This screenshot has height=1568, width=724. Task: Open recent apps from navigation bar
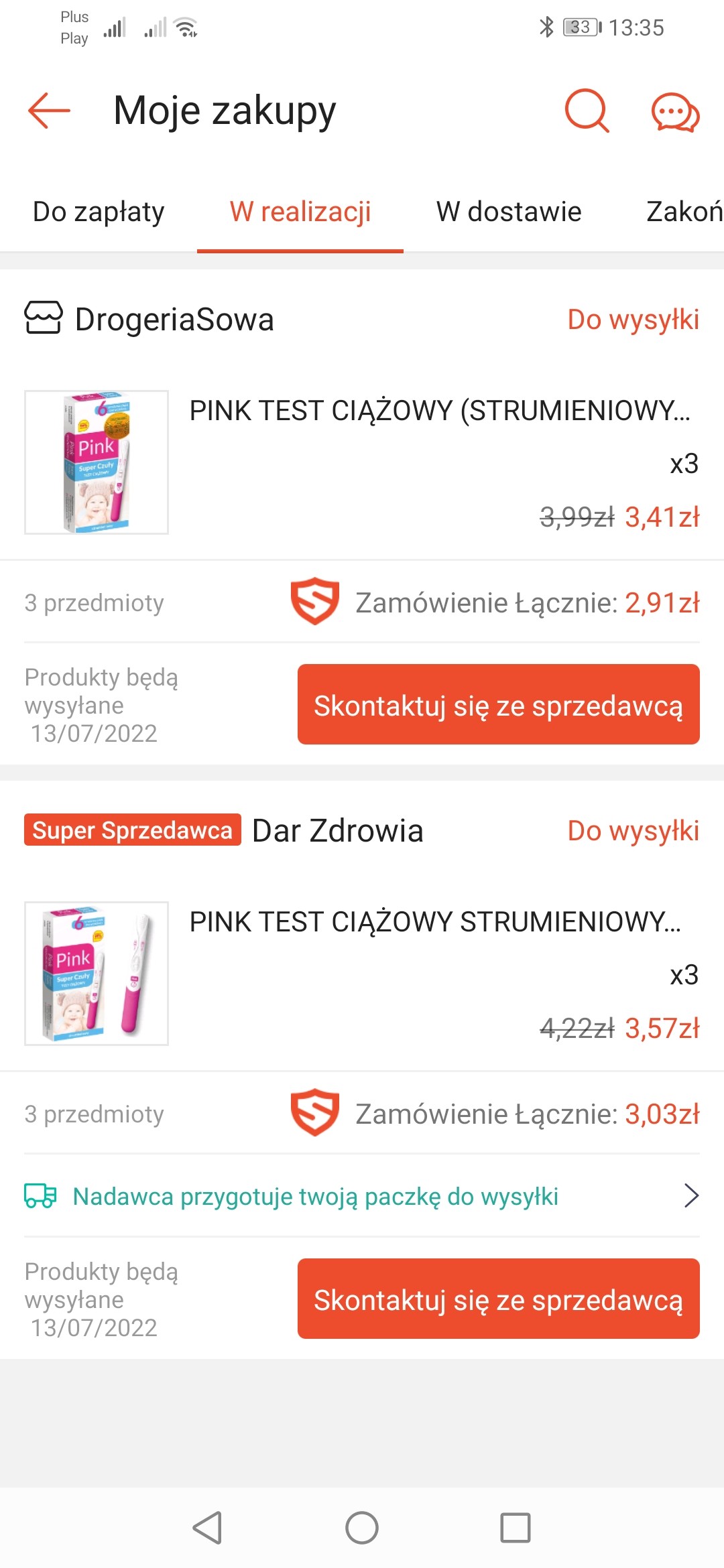pyautogui.click(x=516, y=1528)
